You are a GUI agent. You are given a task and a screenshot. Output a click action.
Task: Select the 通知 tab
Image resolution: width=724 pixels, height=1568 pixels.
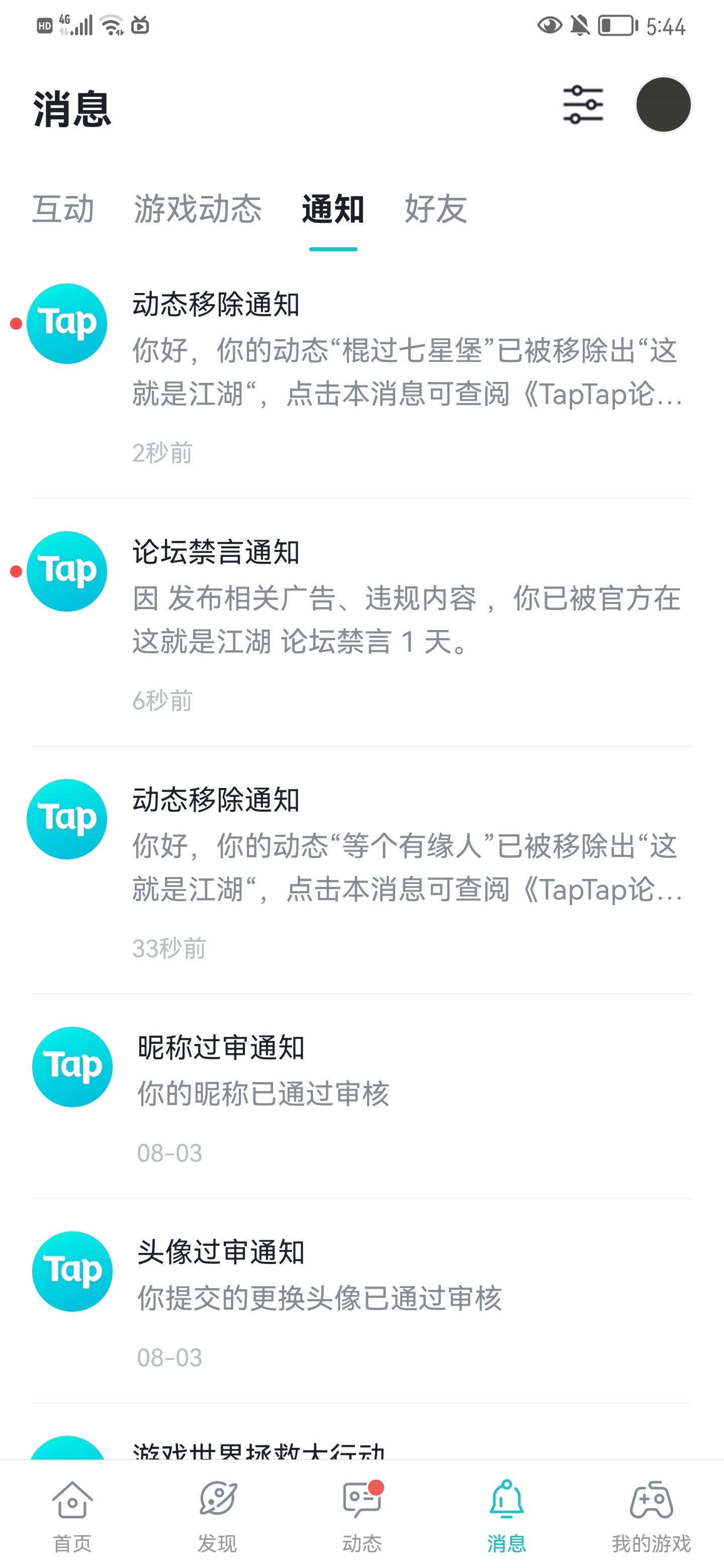333,209
